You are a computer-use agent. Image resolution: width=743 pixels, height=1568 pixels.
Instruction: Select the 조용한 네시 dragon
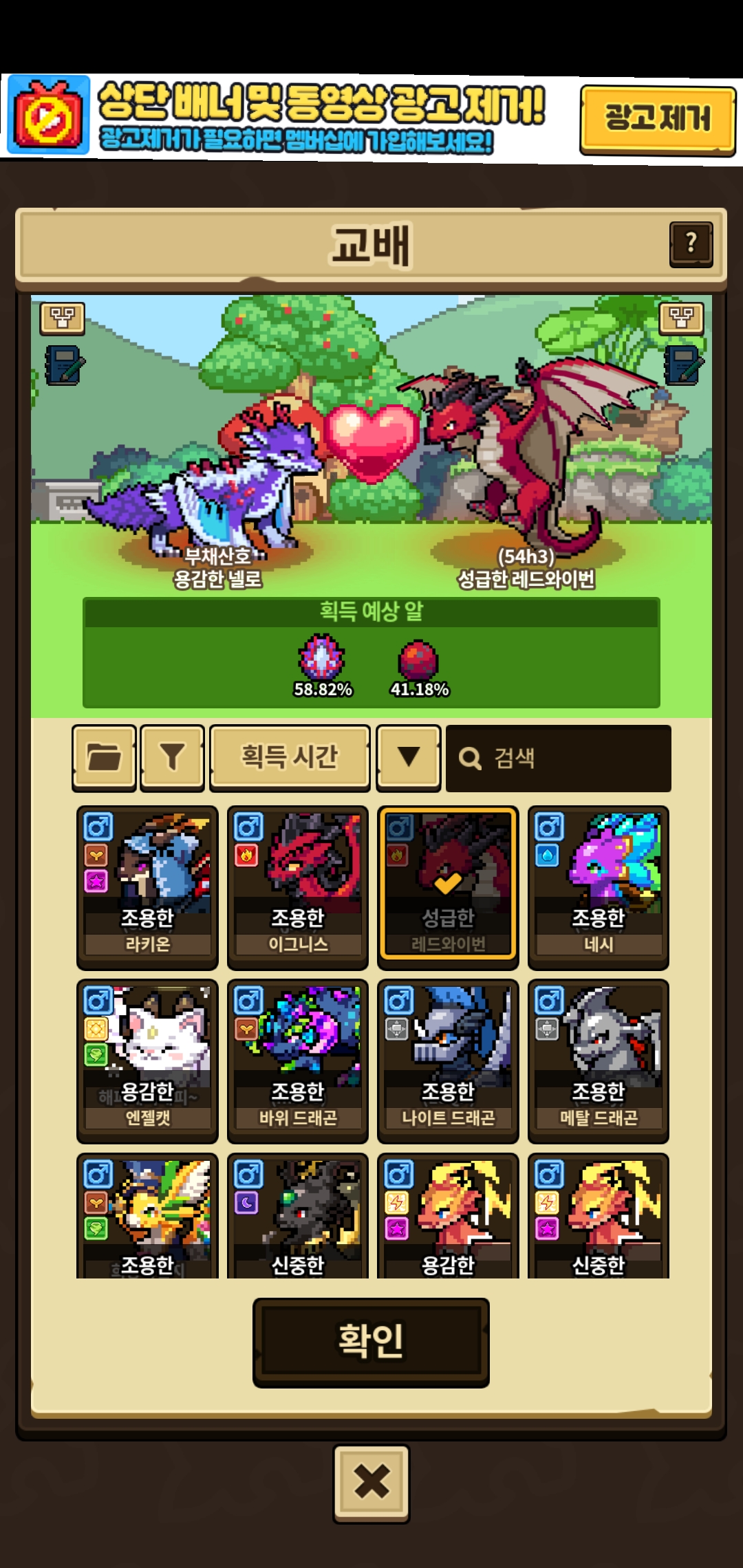(x=598, y=887)
